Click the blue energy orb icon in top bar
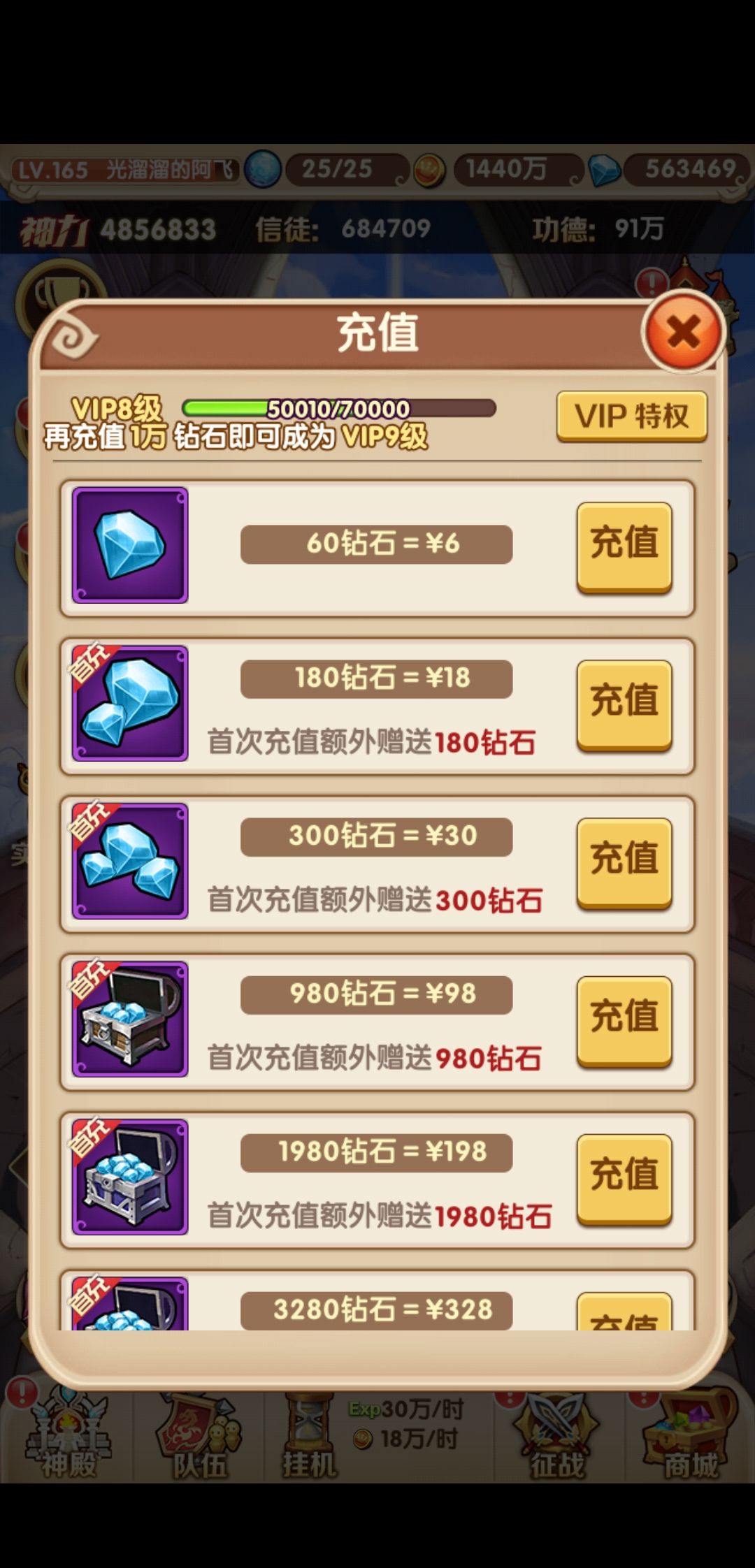 262,170
